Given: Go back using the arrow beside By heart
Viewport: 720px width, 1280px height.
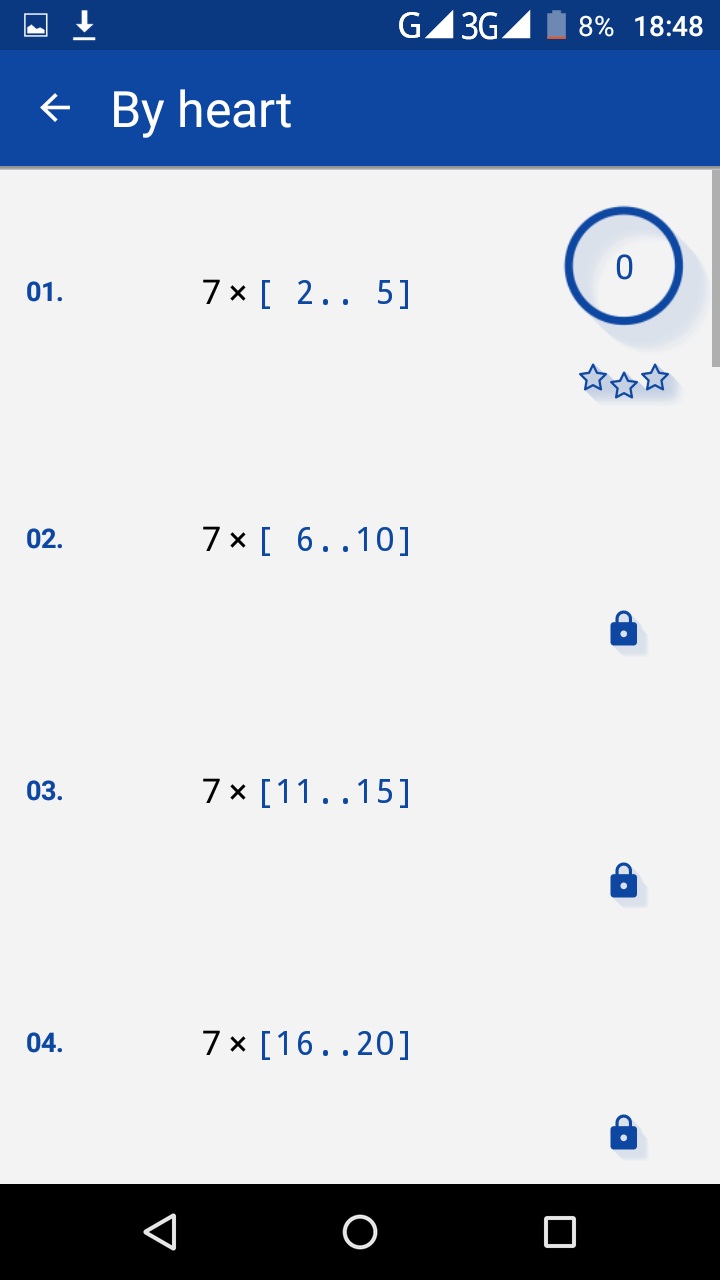Looking at the screenshot, I should point(54,107).
